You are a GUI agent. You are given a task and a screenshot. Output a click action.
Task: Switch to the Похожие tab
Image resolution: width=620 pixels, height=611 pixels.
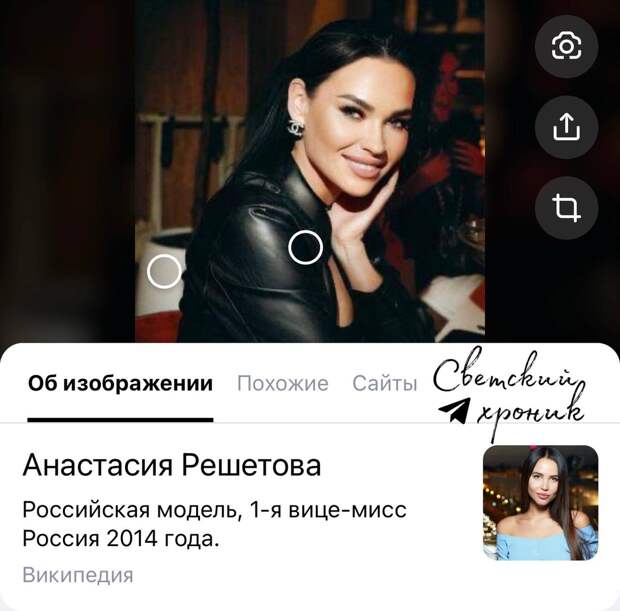tap(282, 383)
